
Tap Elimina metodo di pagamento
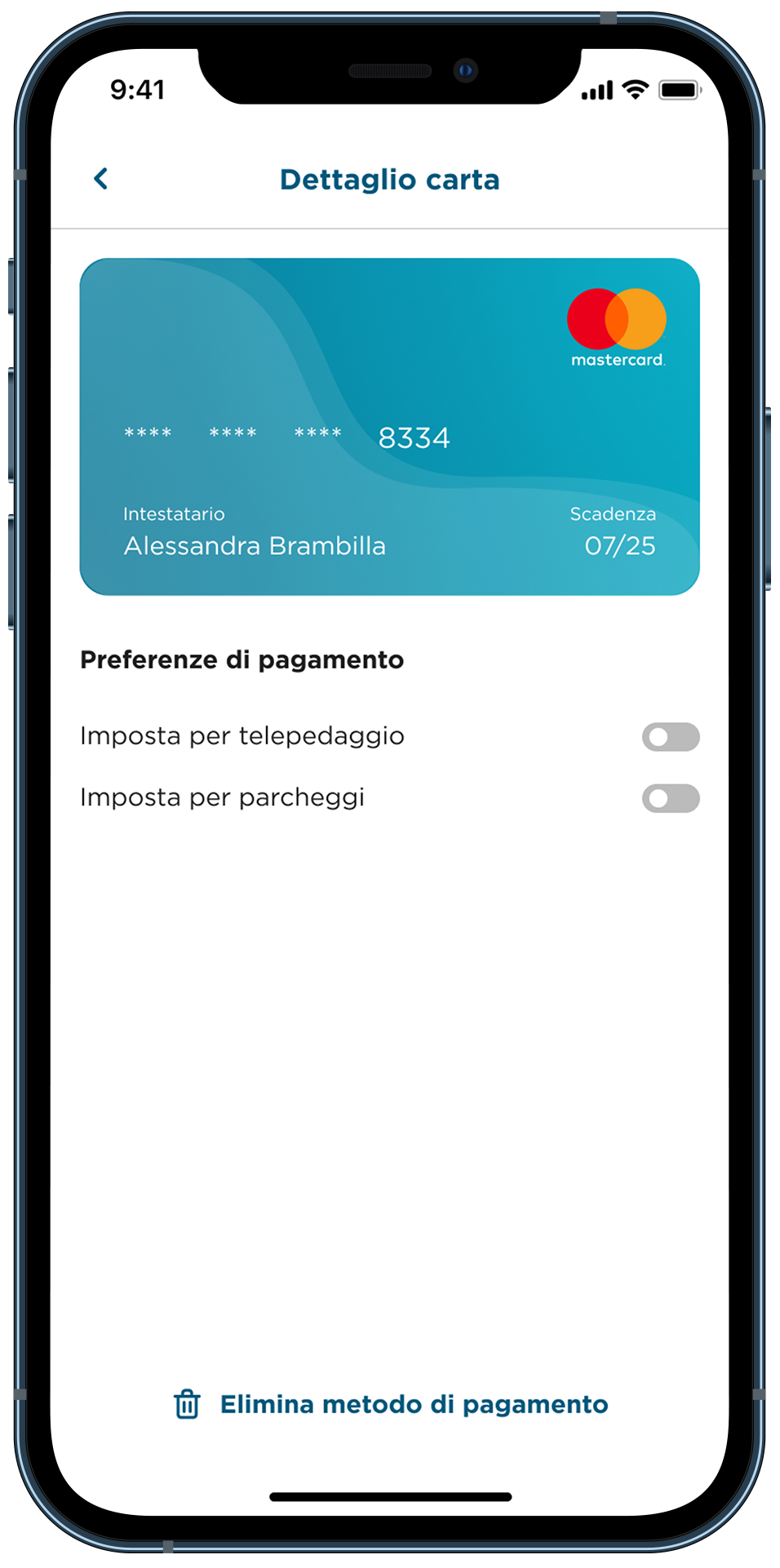pyautogui.click(x=391, y=1404)
